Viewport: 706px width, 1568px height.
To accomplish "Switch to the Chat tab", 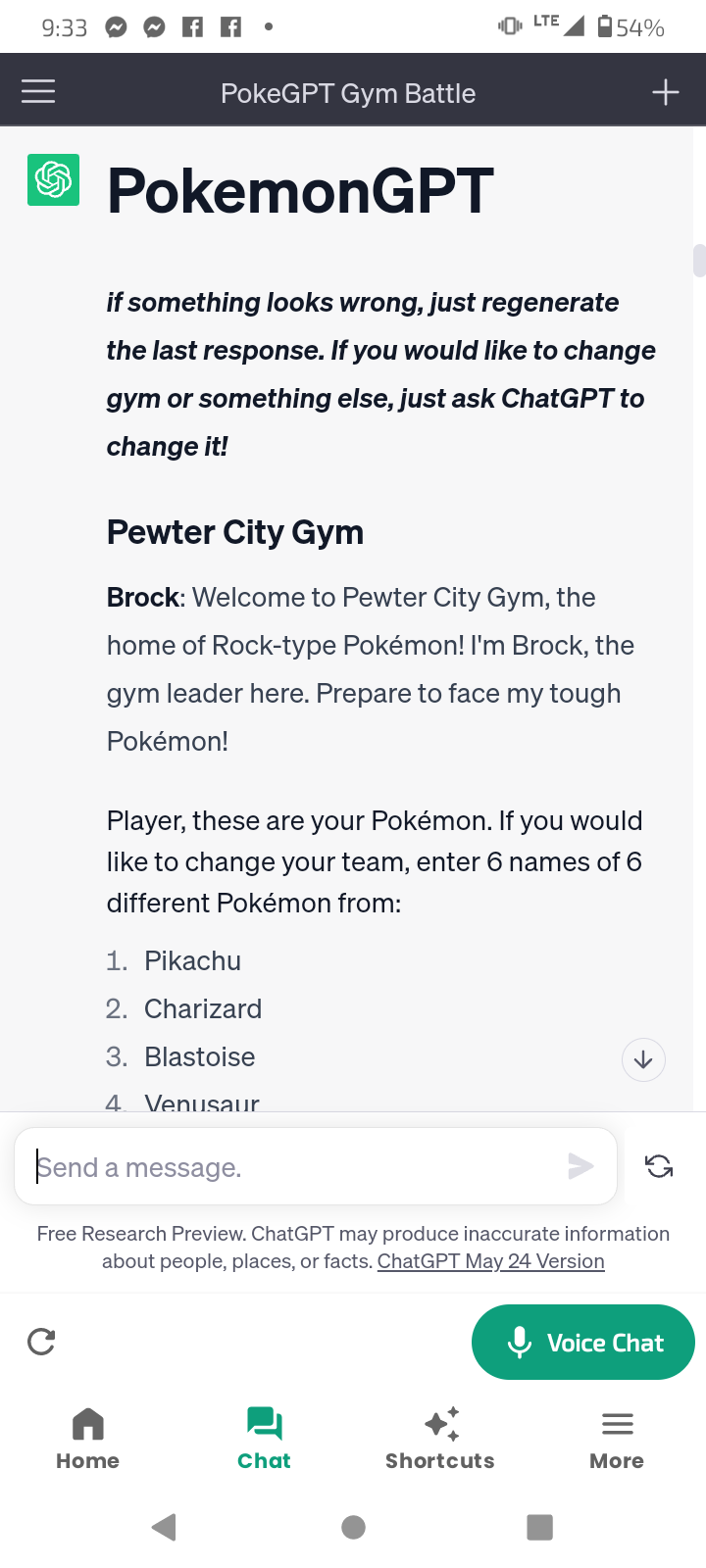I will click(x=264, y=1439).
